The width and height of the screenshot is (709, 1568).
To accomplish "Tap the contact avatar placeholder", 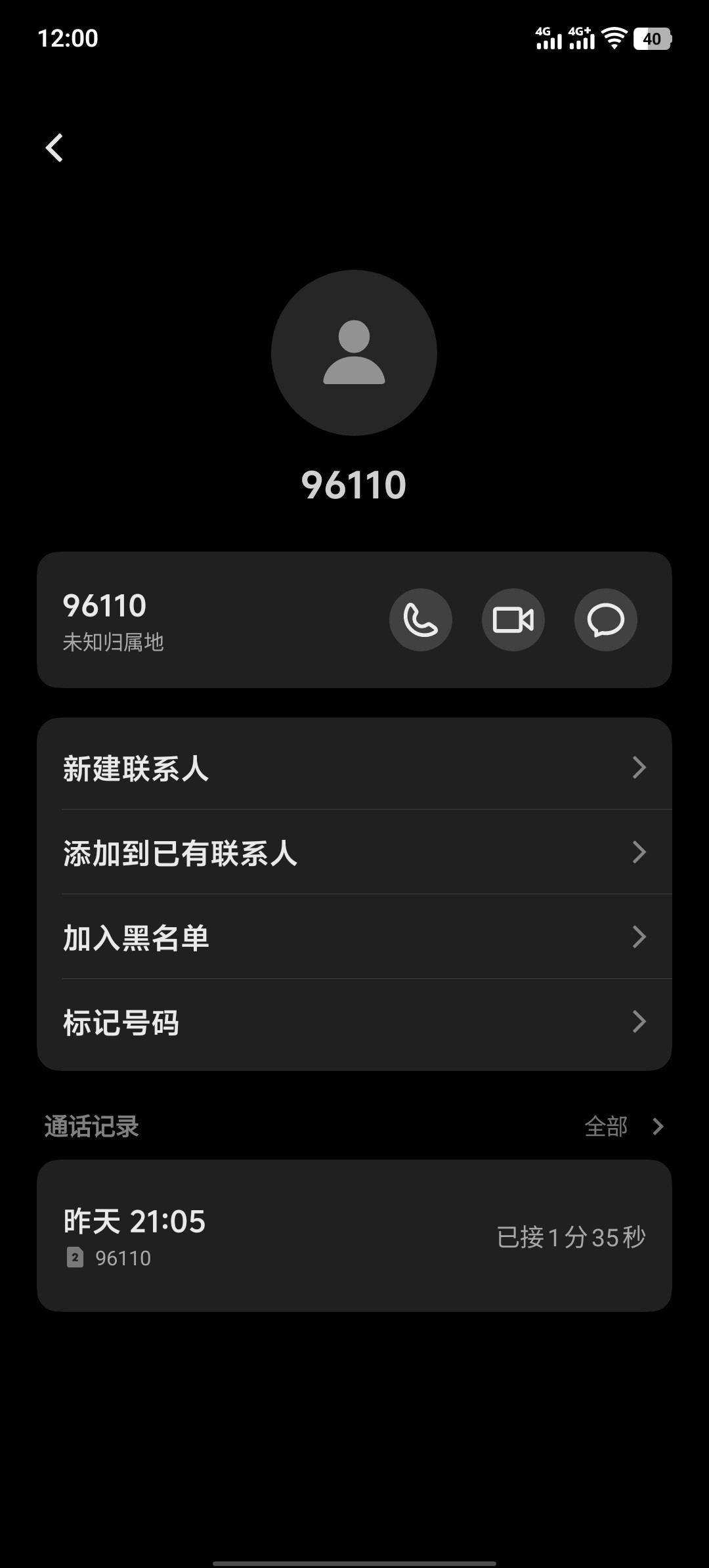I will click(354, 353).
